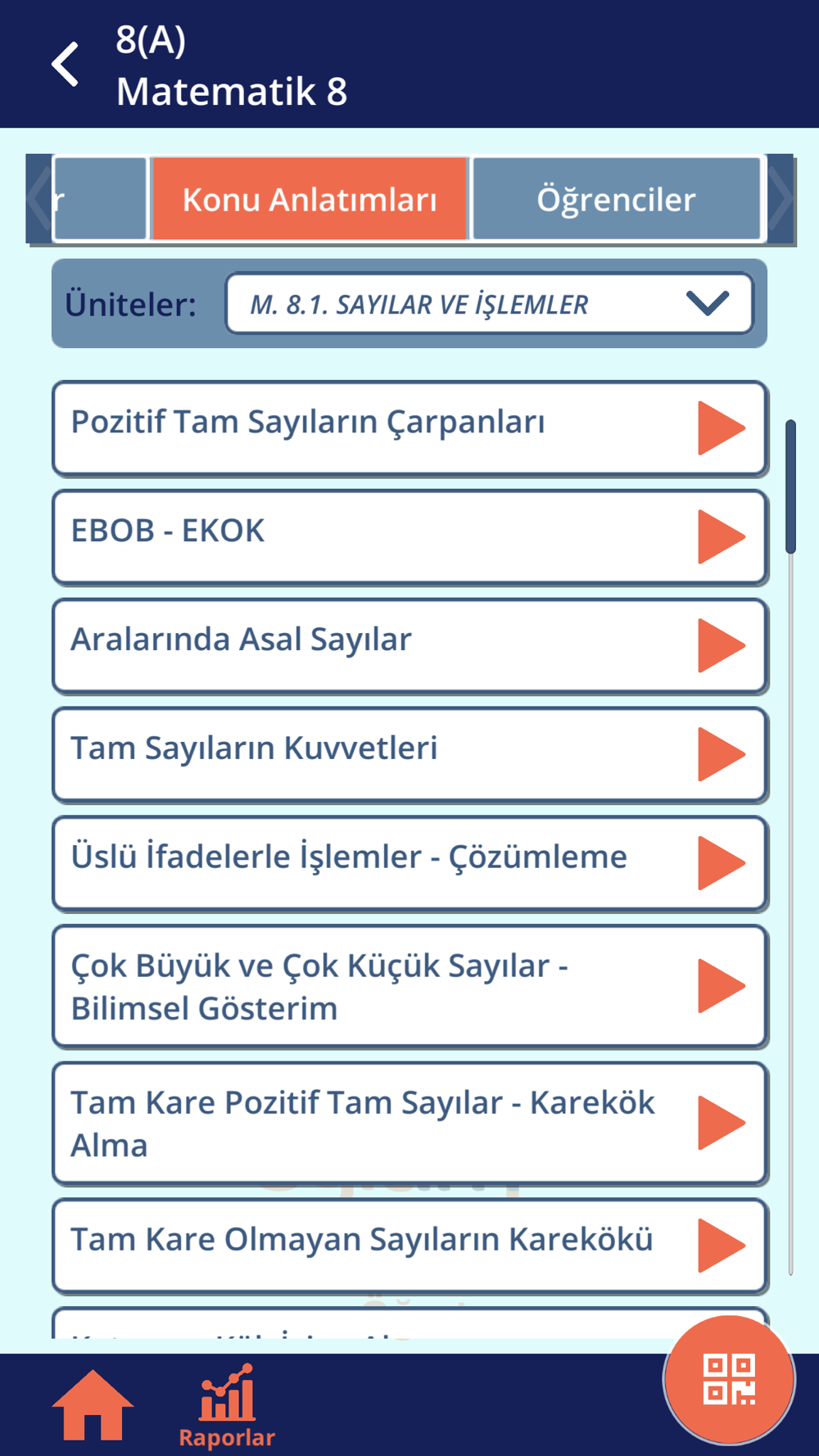
Task: Go back using the header arrow
Action: point(66,65)
